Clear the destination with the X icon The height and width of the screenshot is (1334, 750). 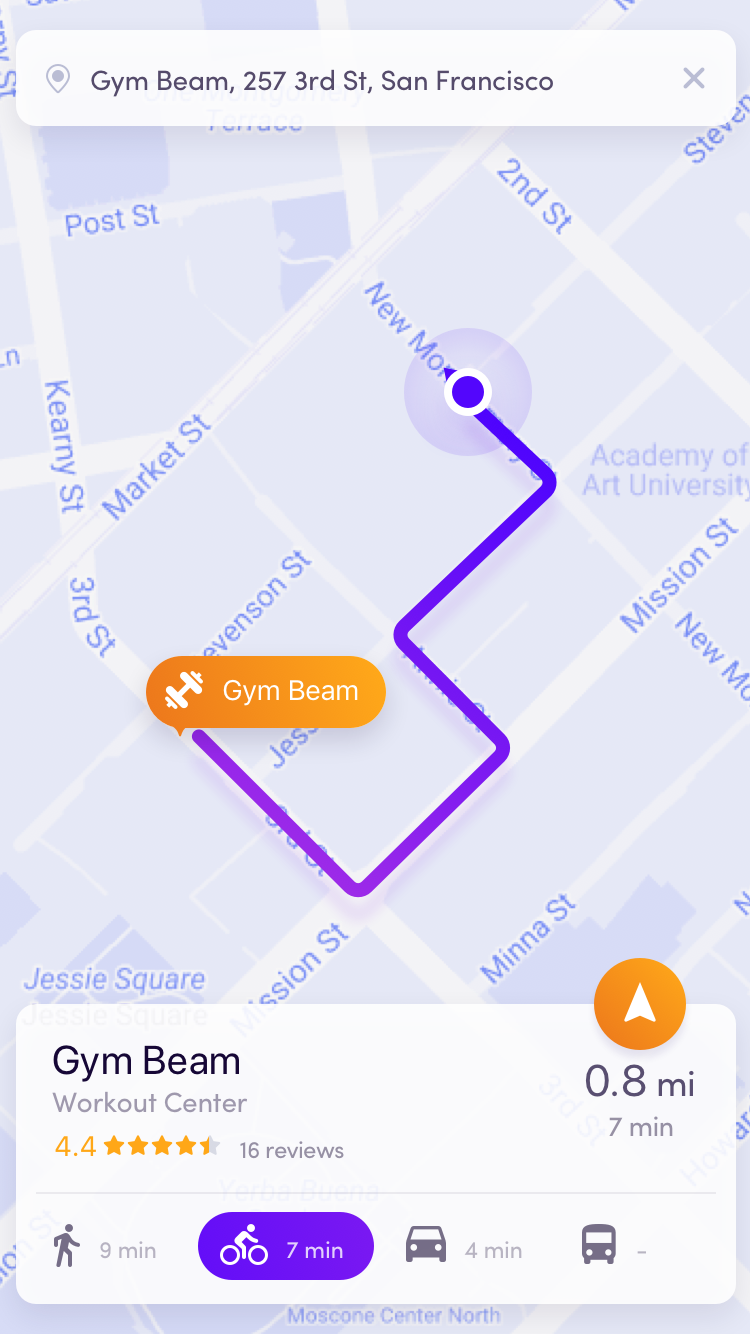[694, 78]
